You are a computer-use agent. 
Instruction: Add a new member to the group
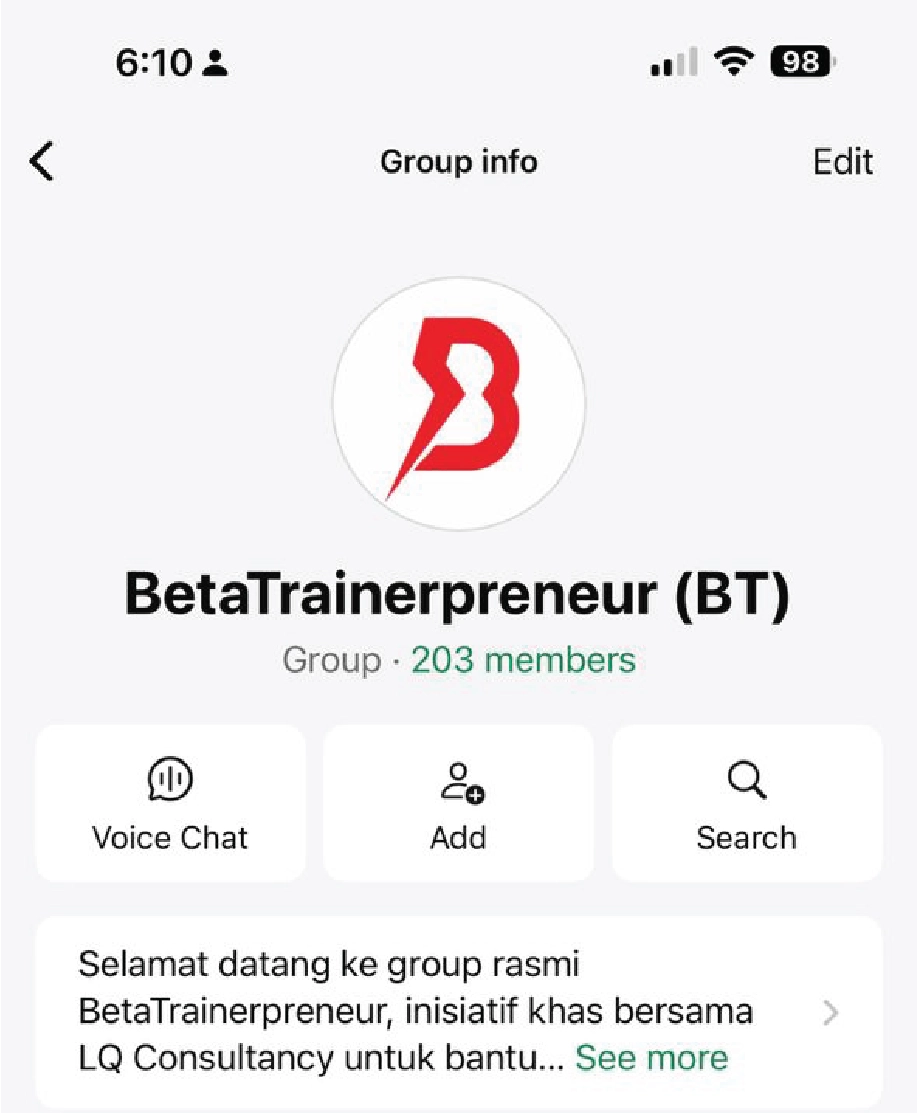tap(458, 803)
